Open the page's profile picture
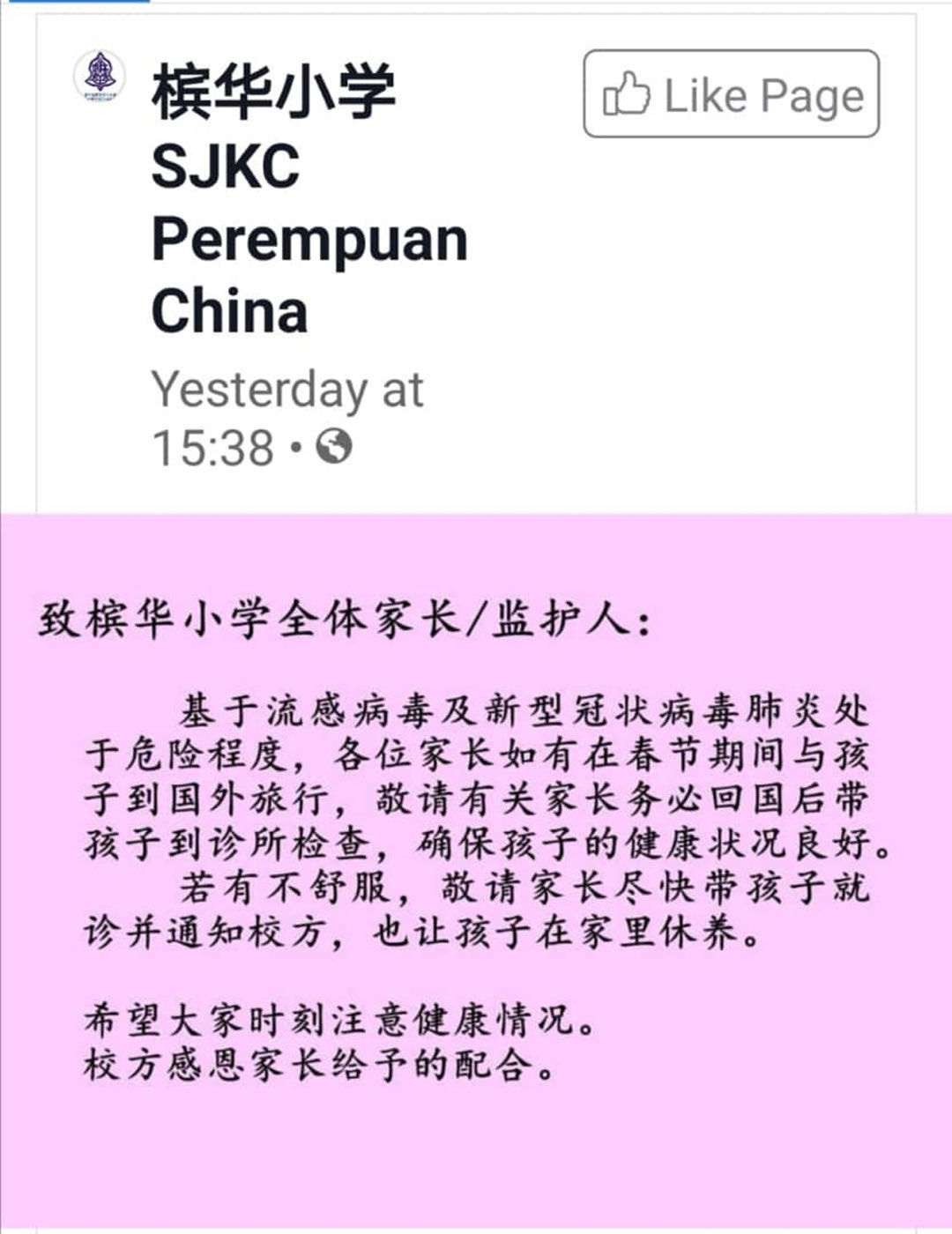 click(x=99, y=76)
